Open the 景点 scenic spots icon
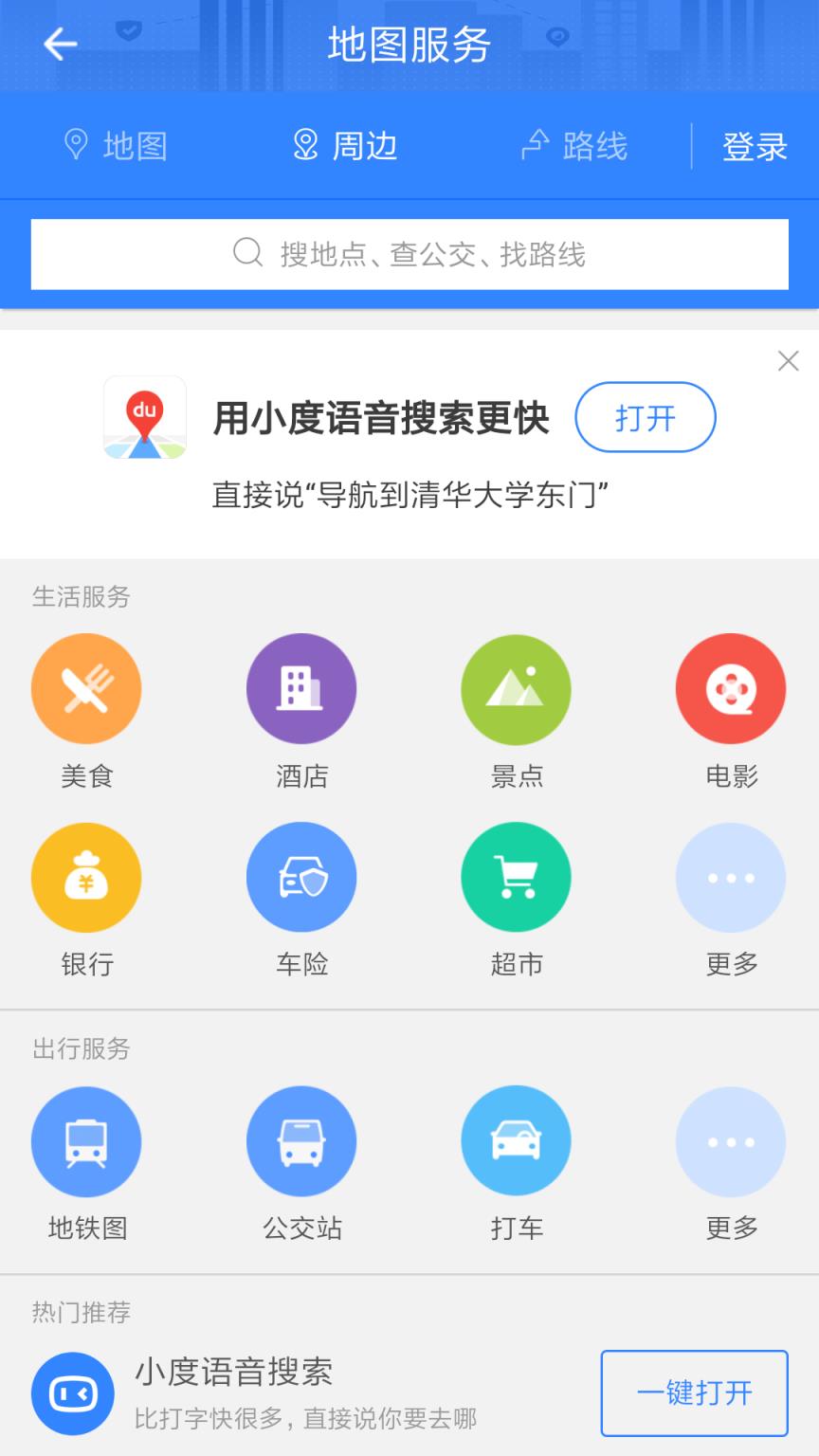The width and height of the screenshot is (819, 1456). (x=516, y=688)
